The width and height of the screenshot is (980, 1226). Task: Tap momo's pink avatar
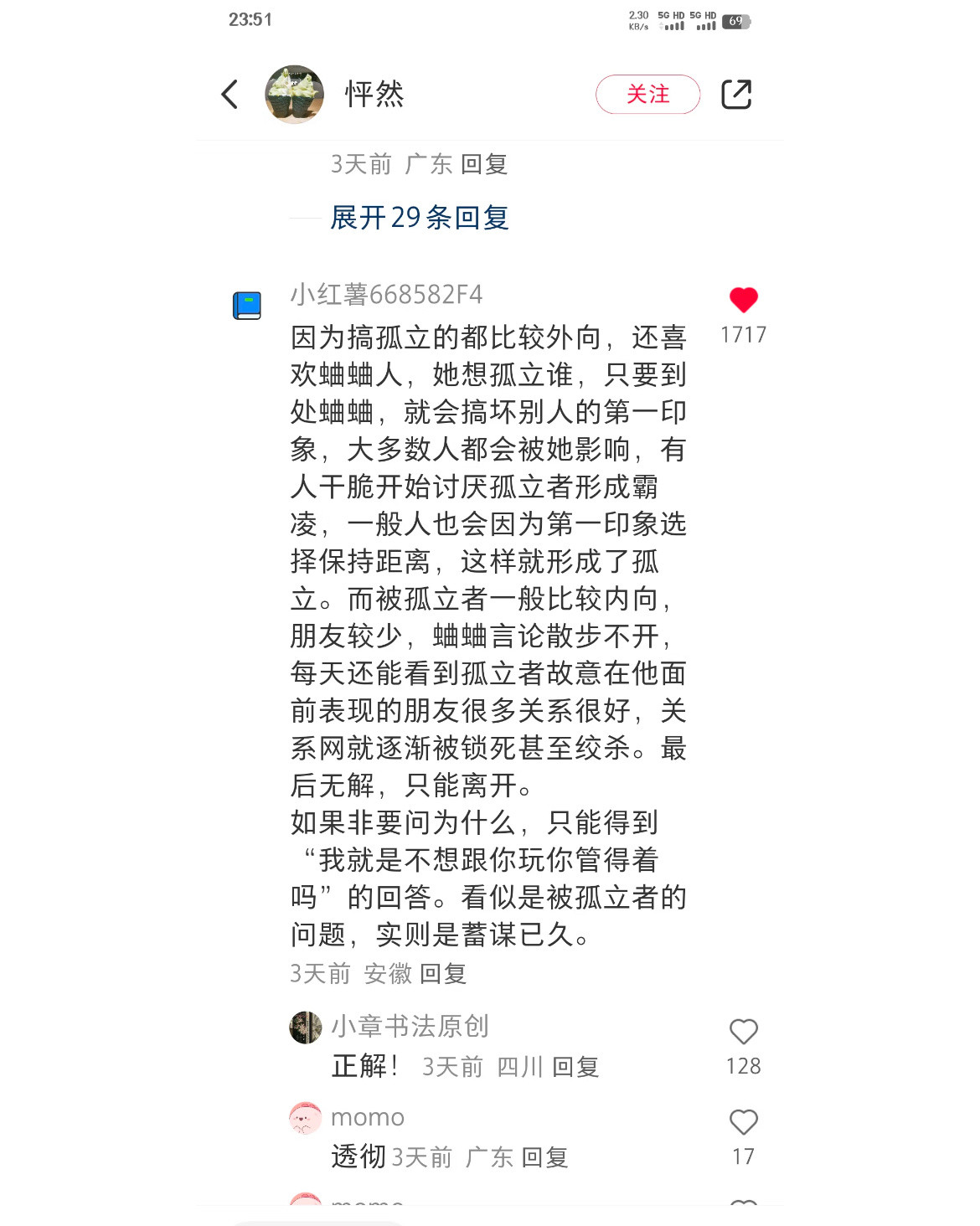305,1118
